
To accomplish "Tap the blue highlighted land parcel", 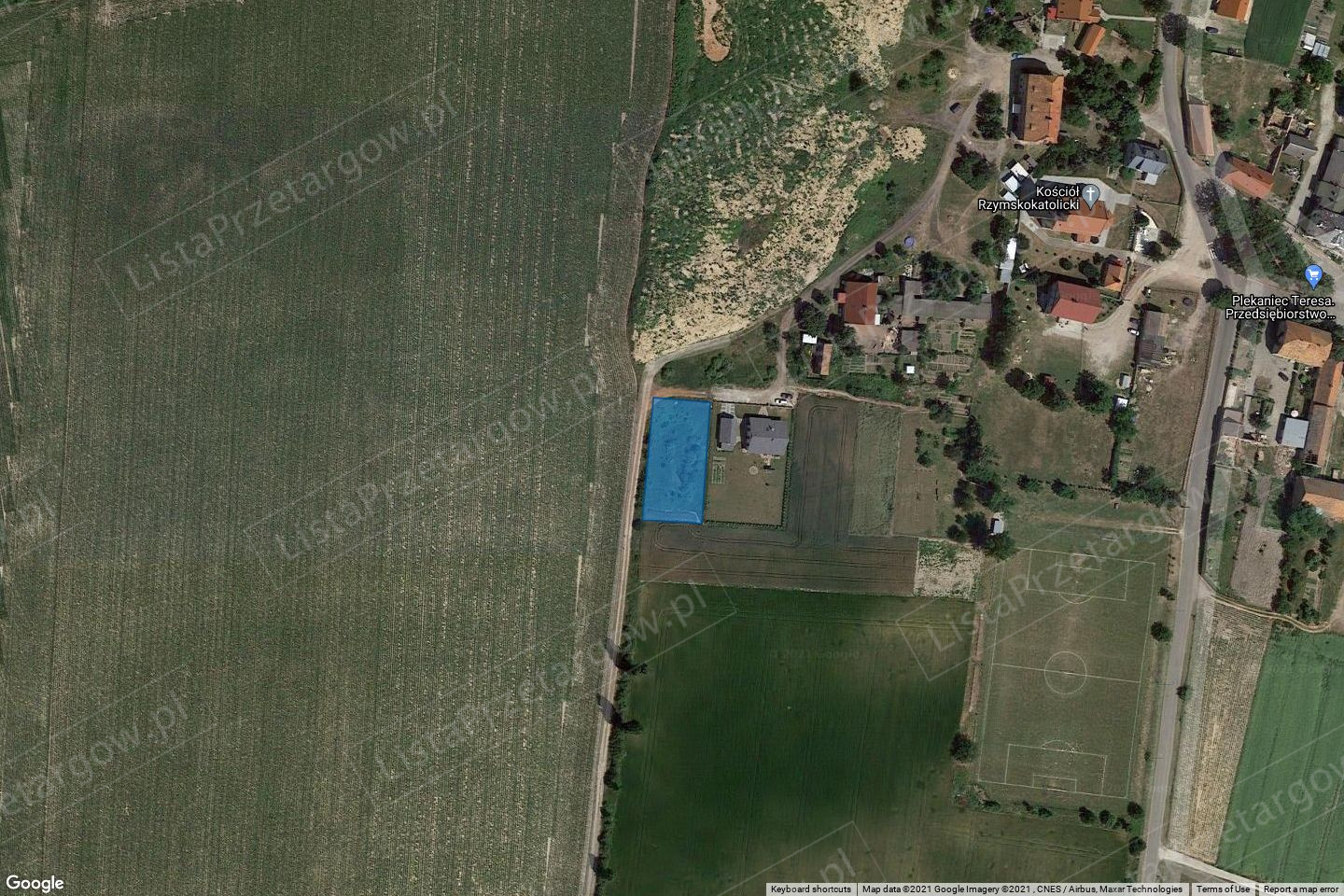I will tap(676, 460).
